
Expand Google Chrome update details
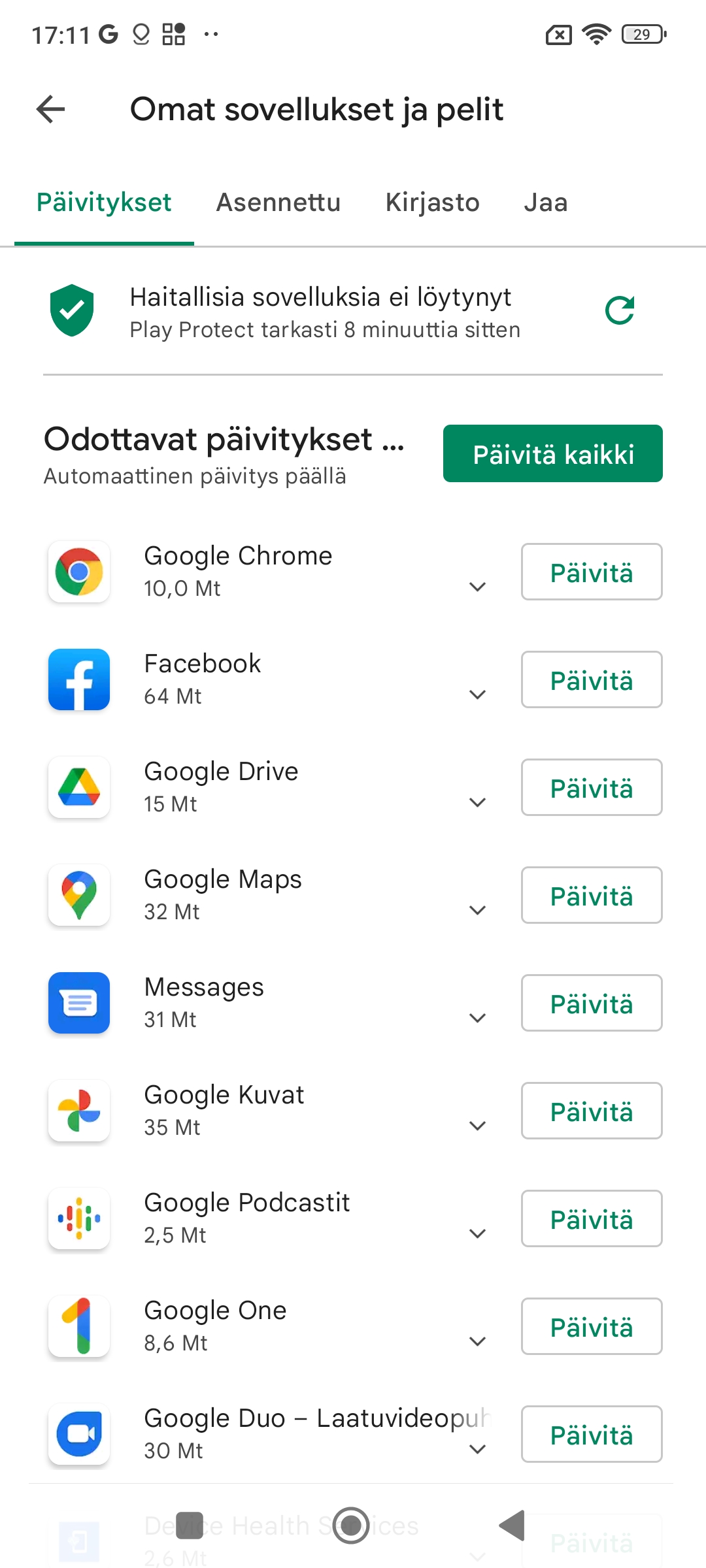[478, 587]
